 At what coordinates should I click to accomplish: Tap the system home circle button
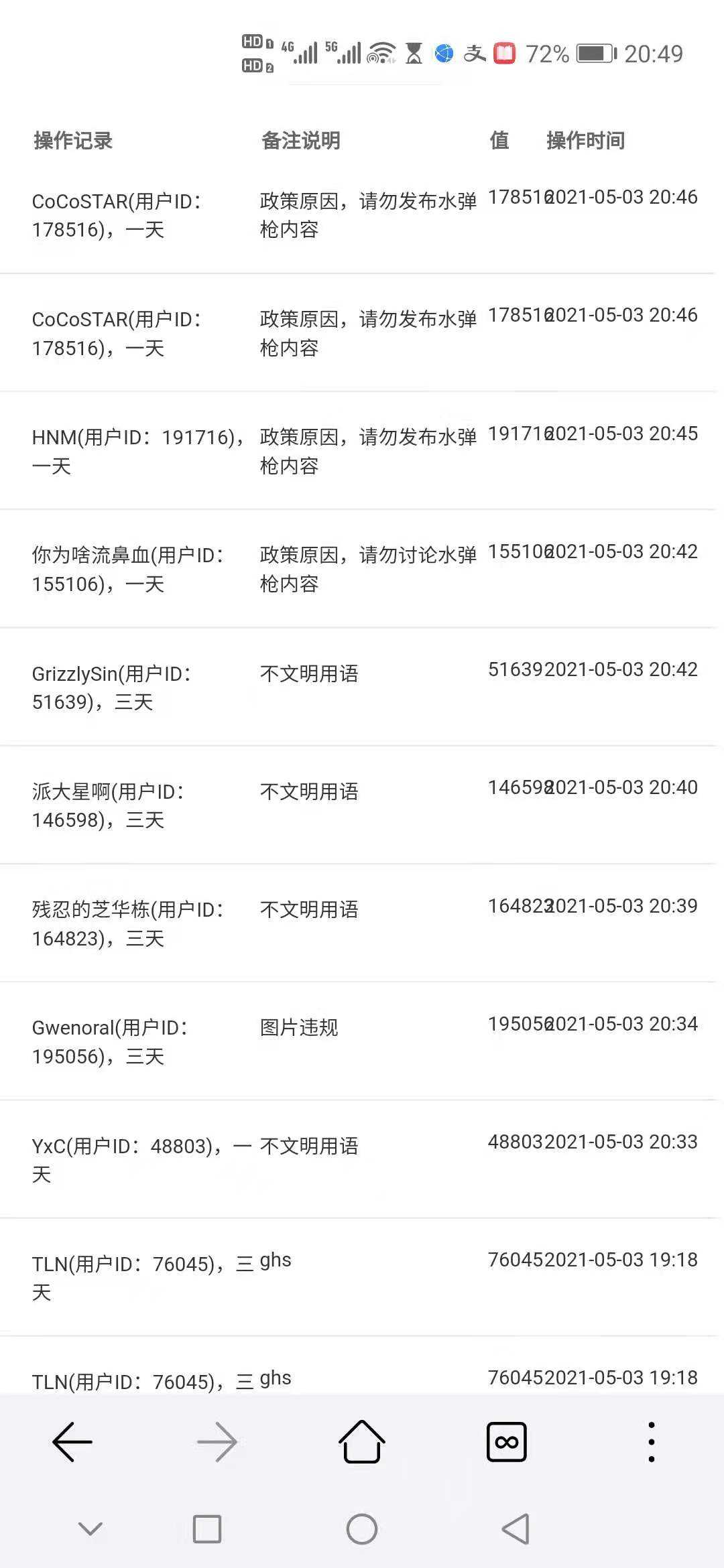pyautogui.click(x=362, y=1529)
